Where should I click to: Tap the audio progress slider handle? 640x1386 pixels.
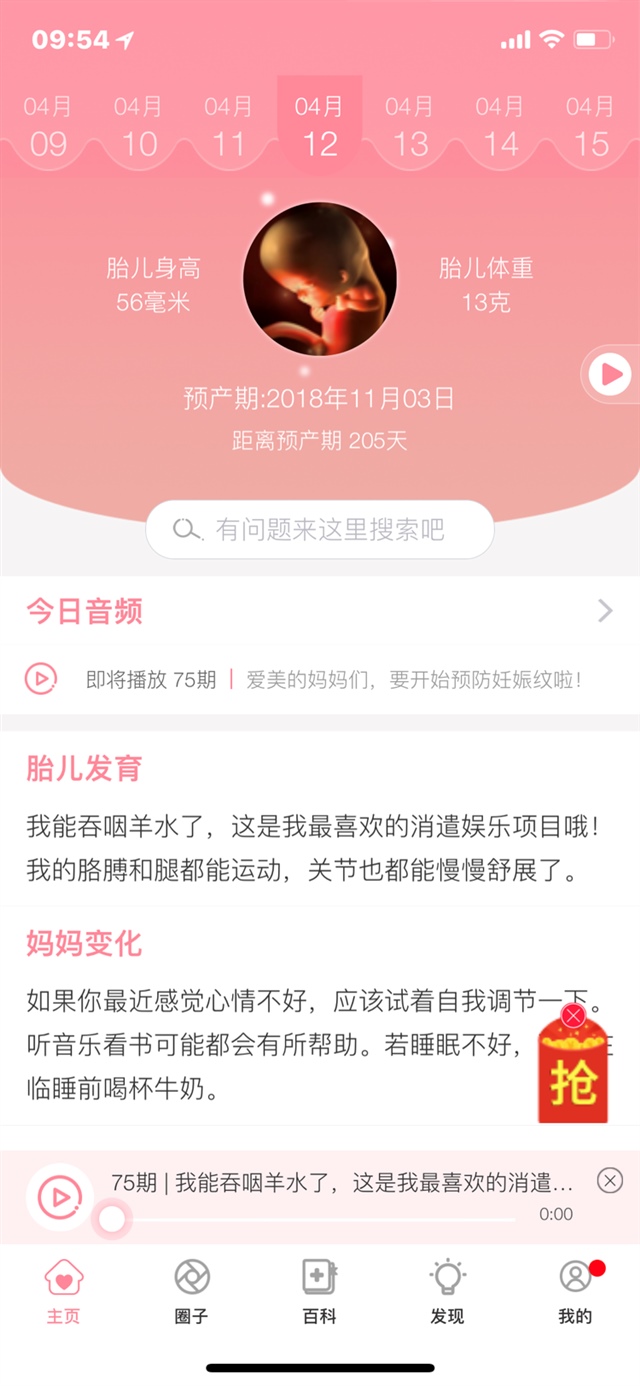(x=112, y=1219)
